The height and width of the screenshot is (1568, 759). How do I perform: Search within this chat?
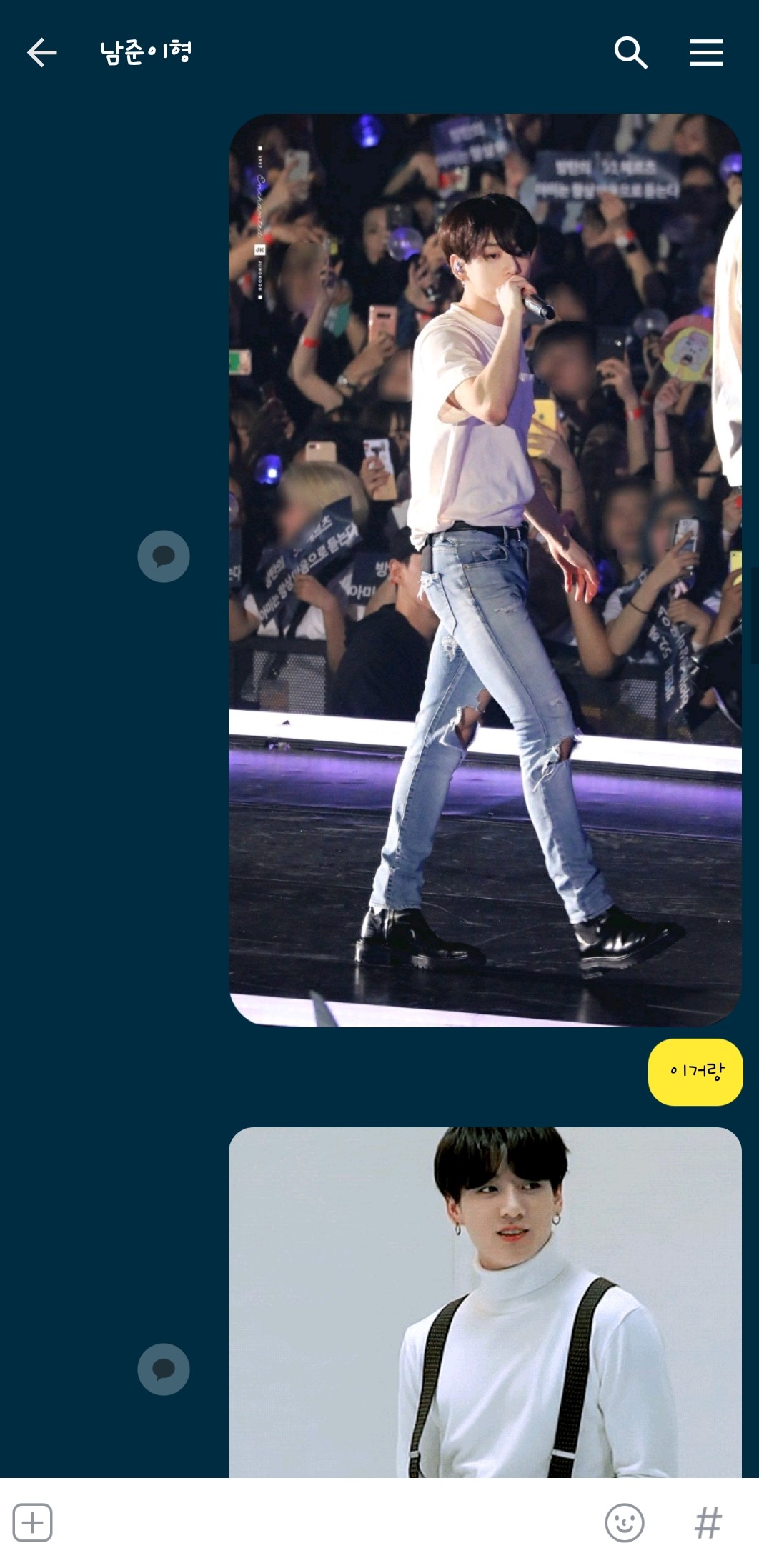click(x=630, y=53)
